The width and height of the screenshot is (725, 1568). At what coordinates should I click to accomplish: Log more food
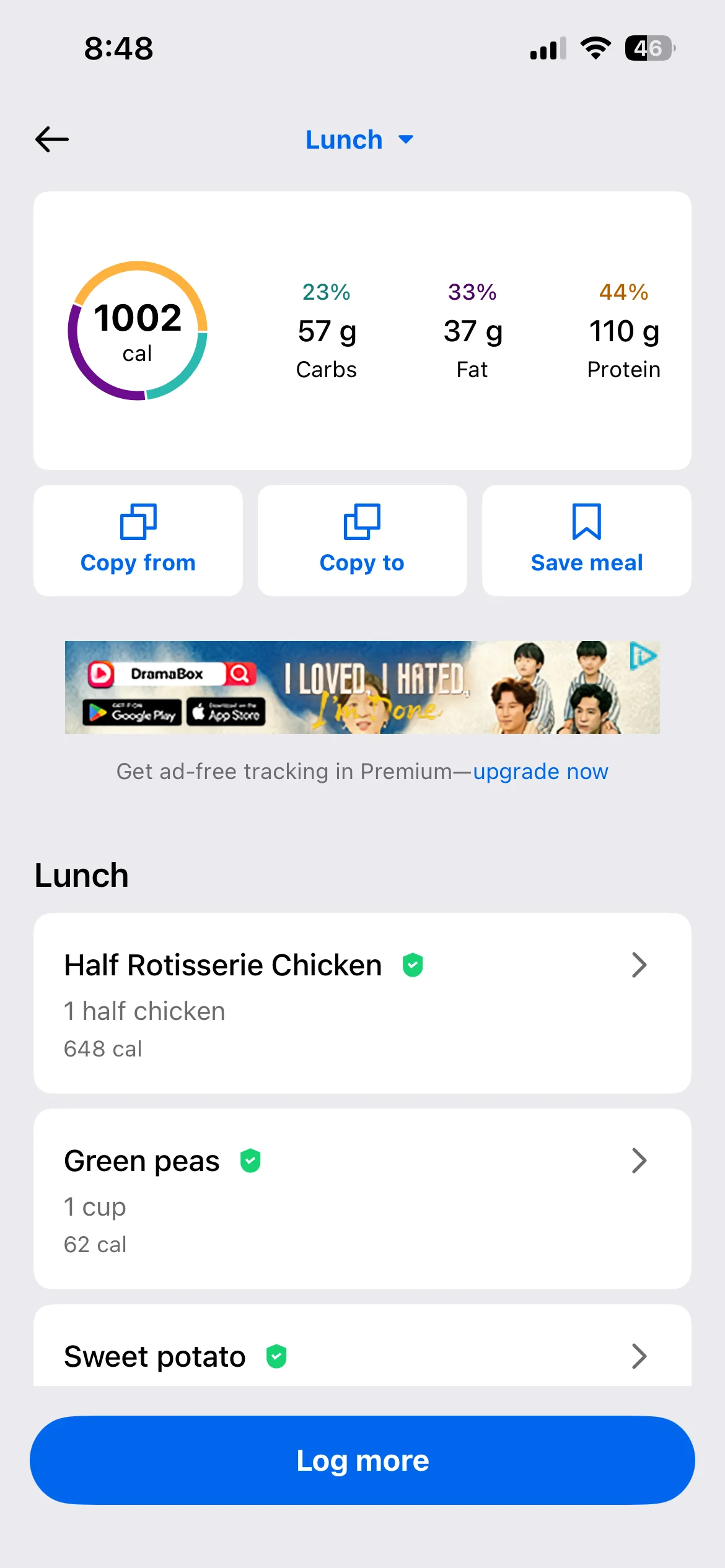point(362,1460)
